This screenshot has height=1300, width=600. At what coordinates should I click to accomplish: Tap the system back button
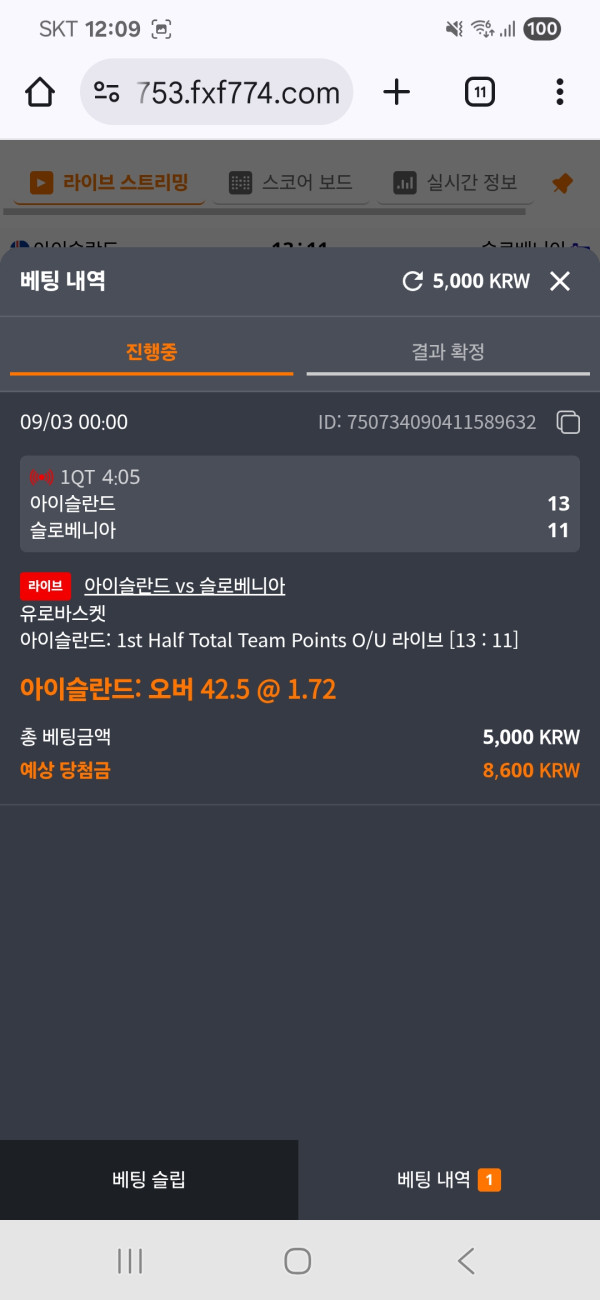point(466,1261)
